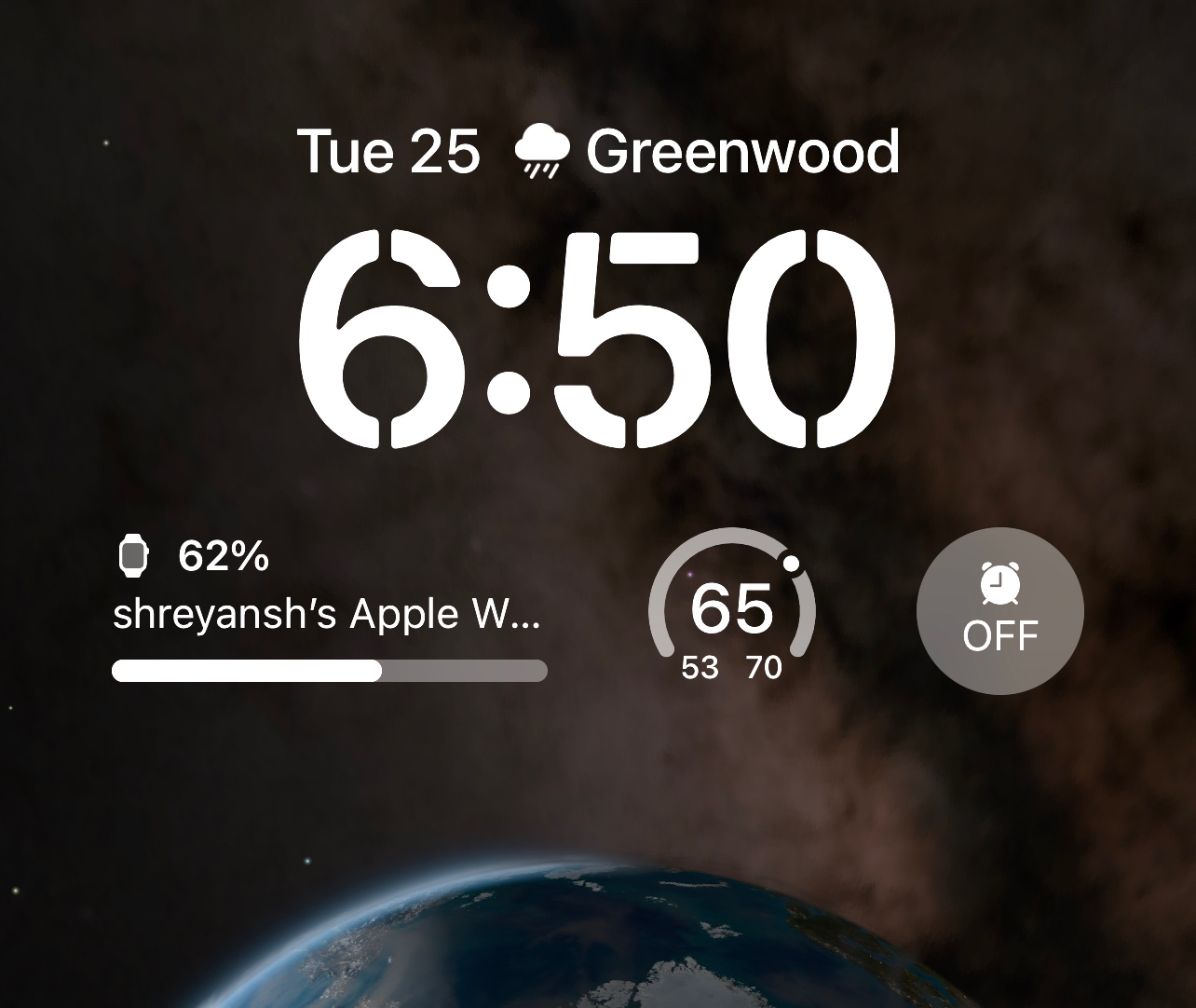Open the Greenwood weather widget
The height and width of the screenshot is (1008, 1196).
(x=708, y=152)
